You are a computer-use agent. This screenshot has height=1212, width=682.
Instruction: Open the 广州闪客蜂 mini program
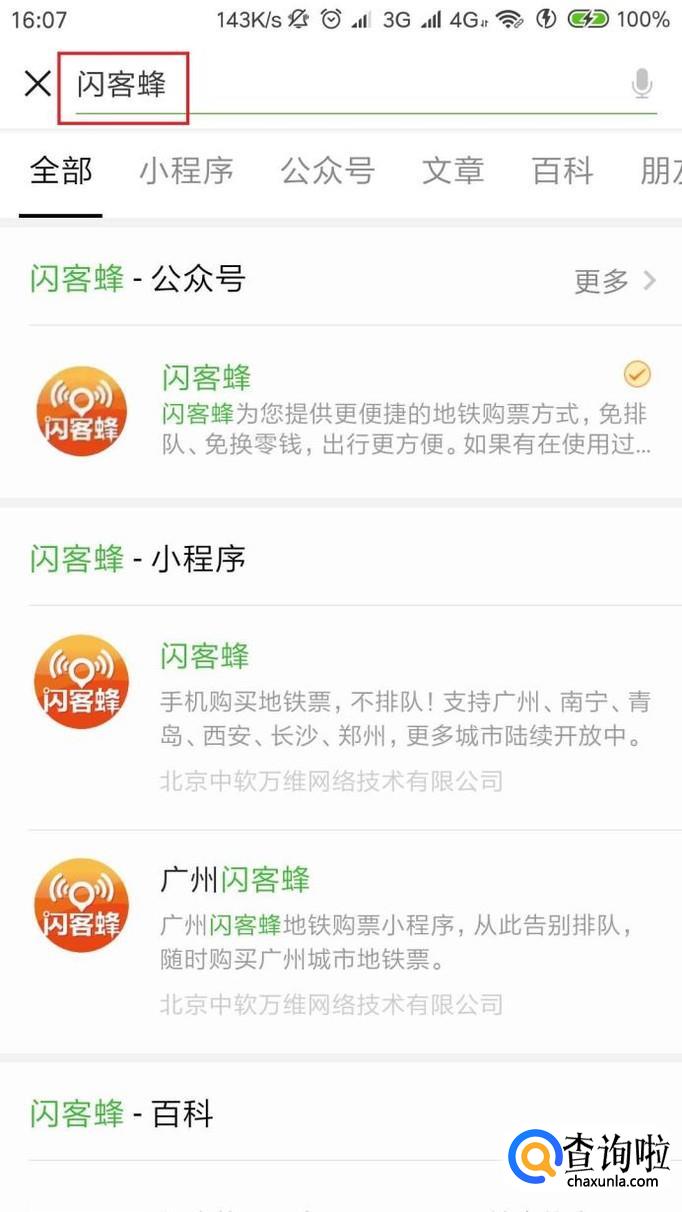click(341, 941)
